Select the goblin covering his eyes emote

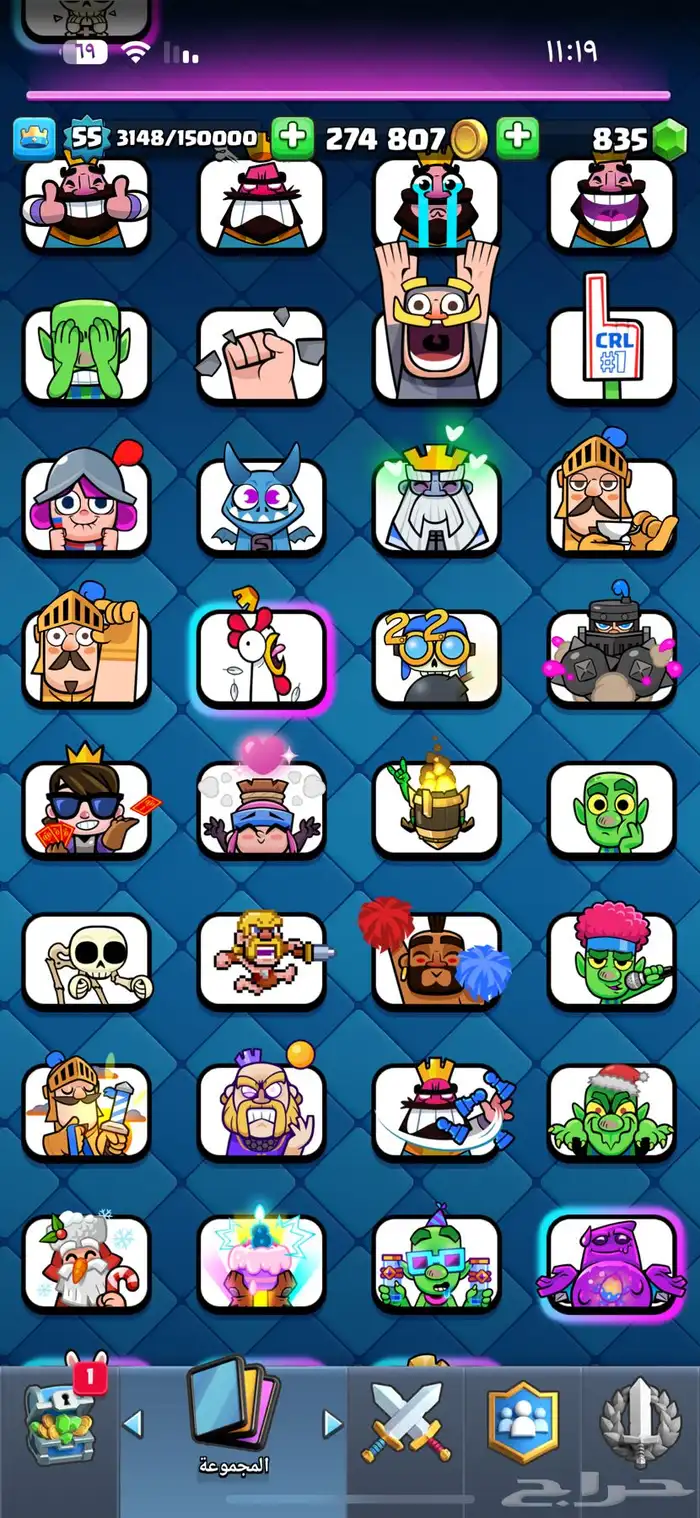click(86, 354)
